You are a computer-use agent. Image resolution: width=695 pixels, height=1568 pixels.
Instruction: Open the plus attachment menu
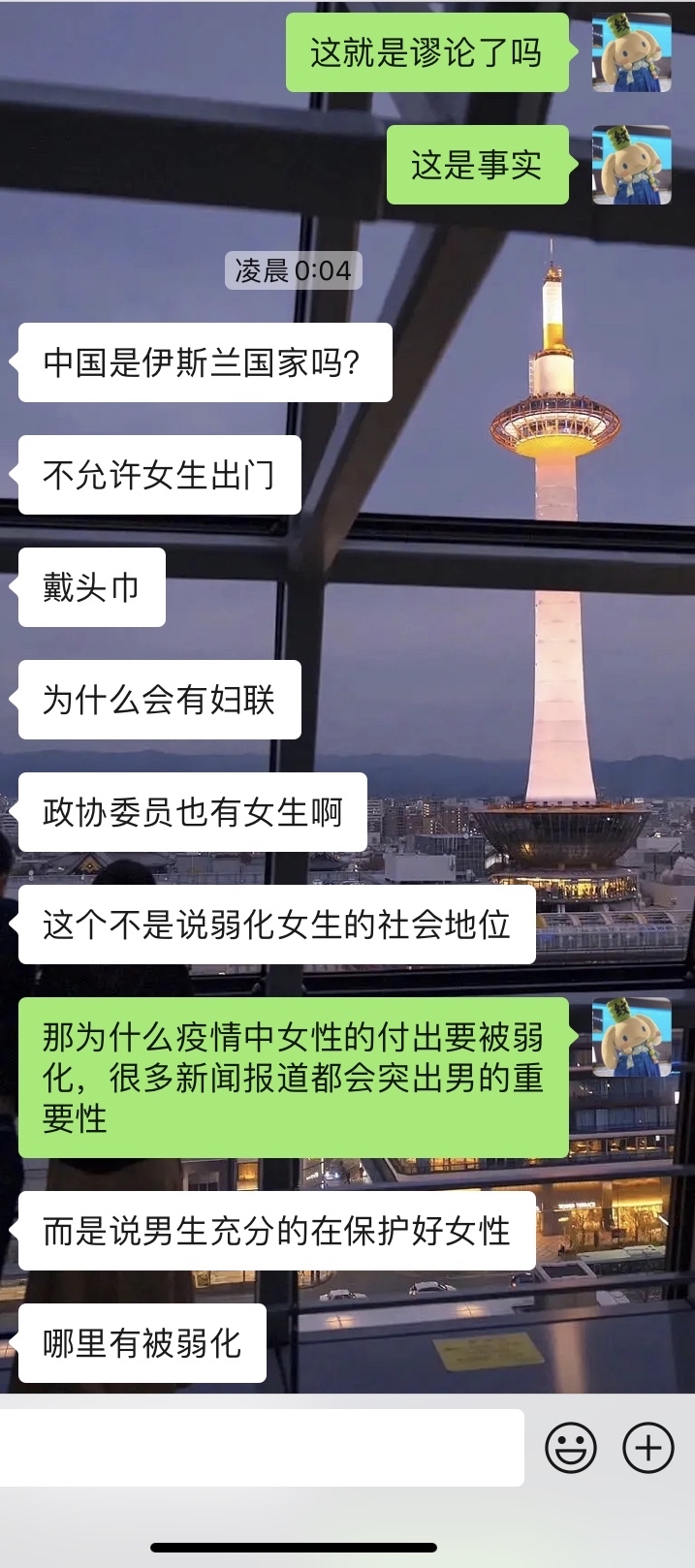648,1447
